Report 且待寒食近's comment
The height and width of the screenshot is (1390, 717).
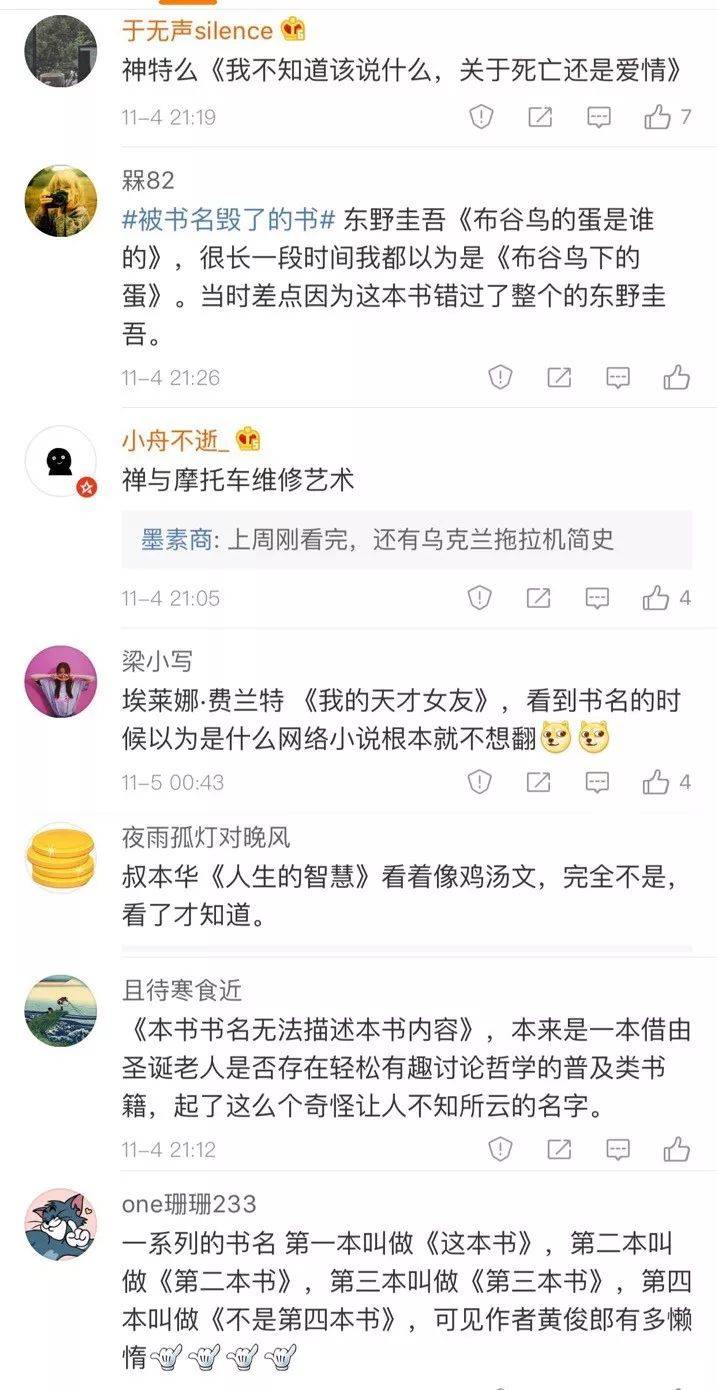click(500, 1149)
